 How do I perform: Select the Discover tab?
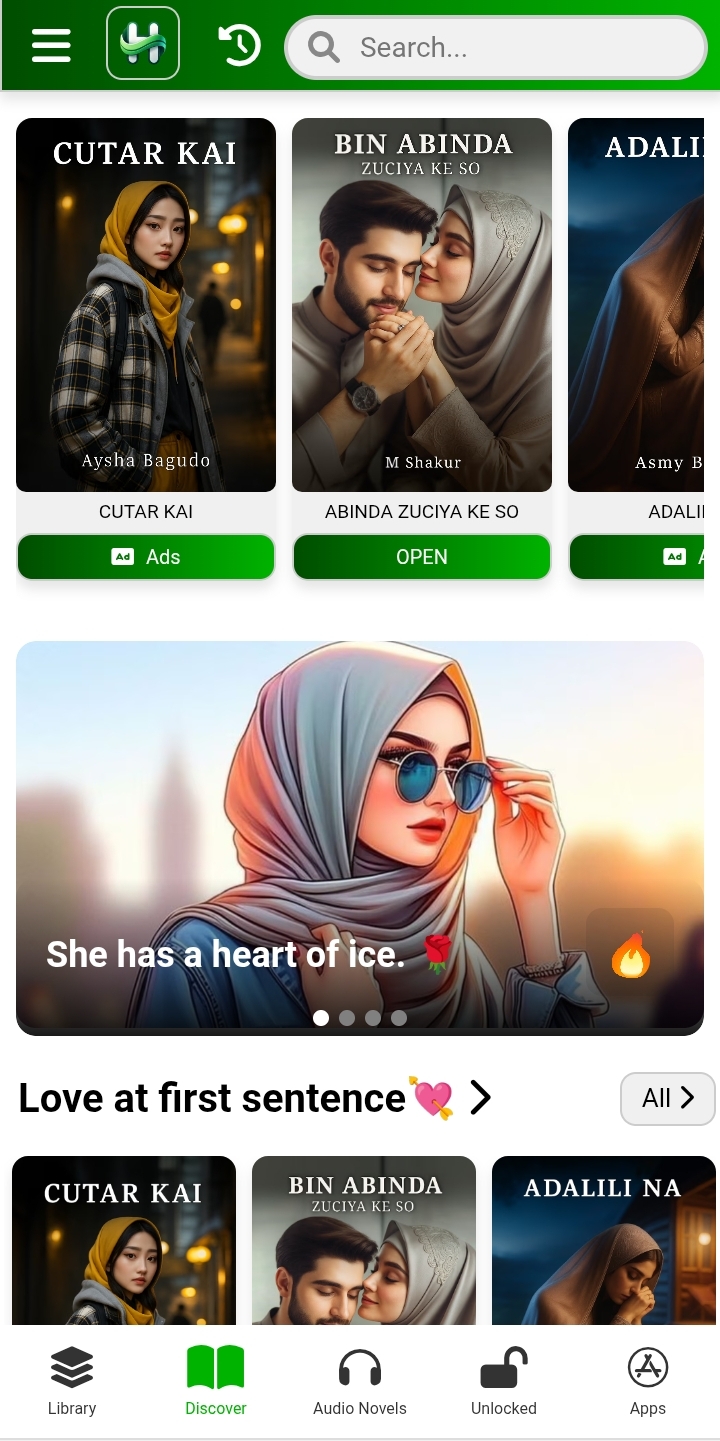pos(216,1381)
